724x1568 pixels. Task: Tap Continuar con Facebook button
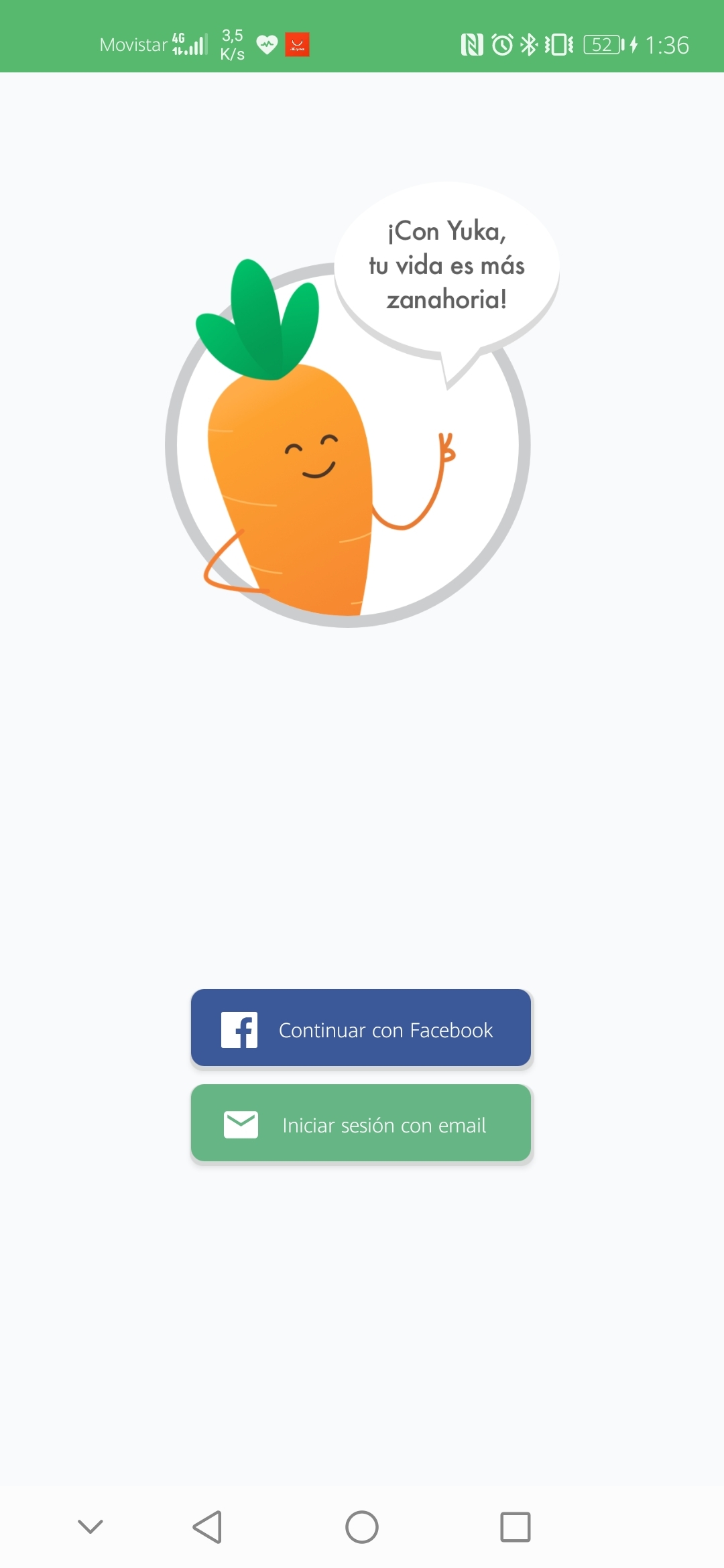pos(361,1028)
